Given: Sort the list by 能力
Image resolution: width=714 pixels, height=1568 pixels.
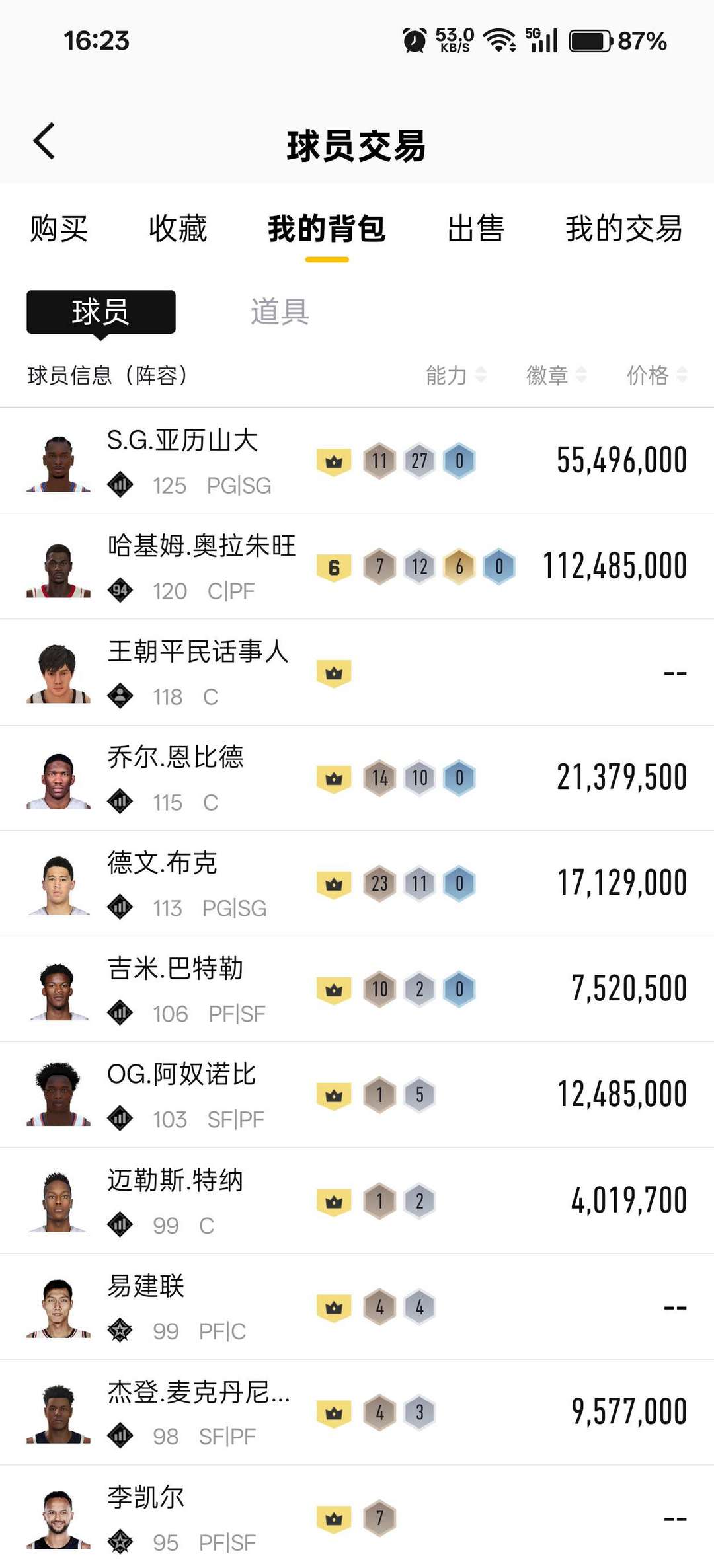Looking at the screenshot, I should 456,375.
